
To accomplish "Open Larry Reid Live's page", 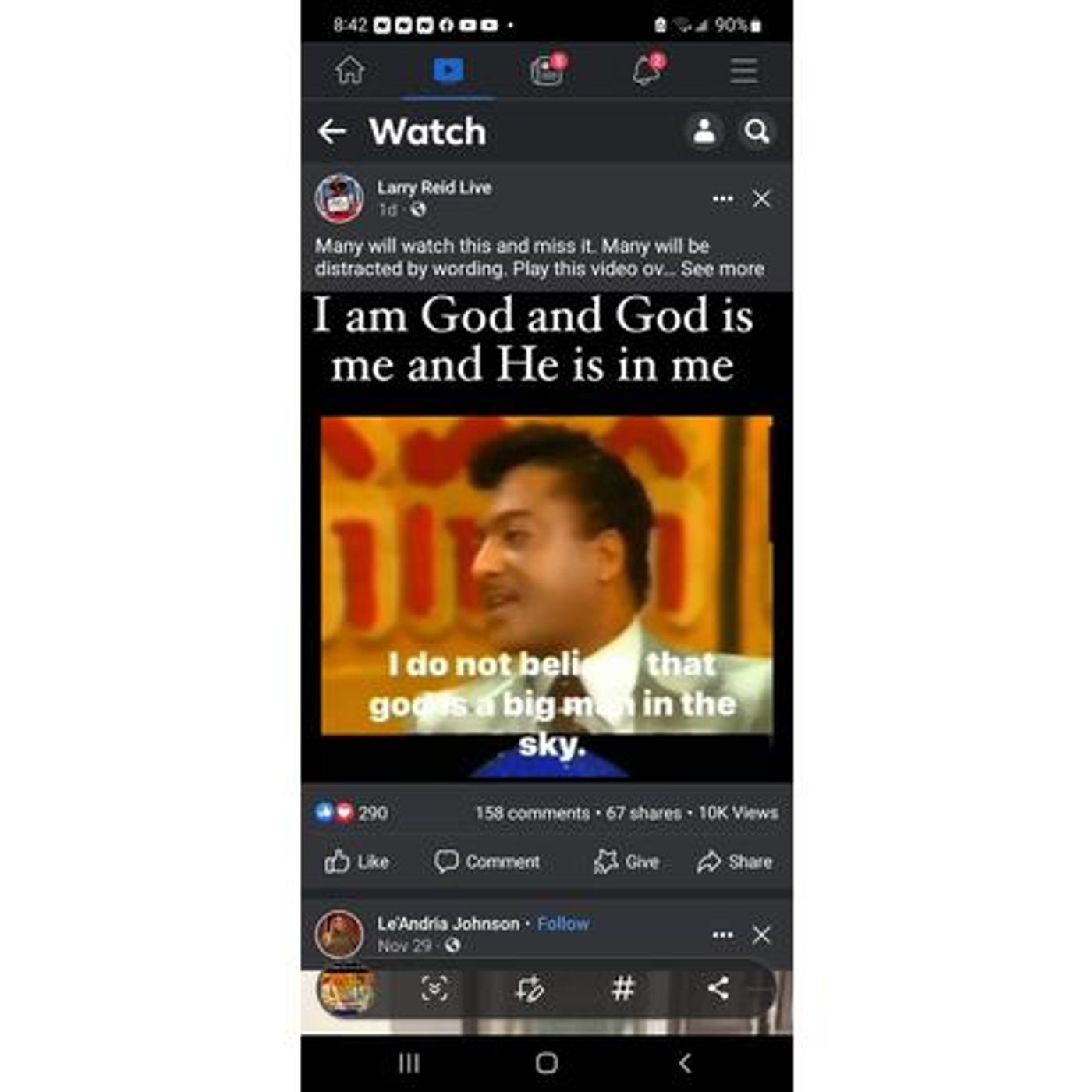I will (x=434, y=187).
